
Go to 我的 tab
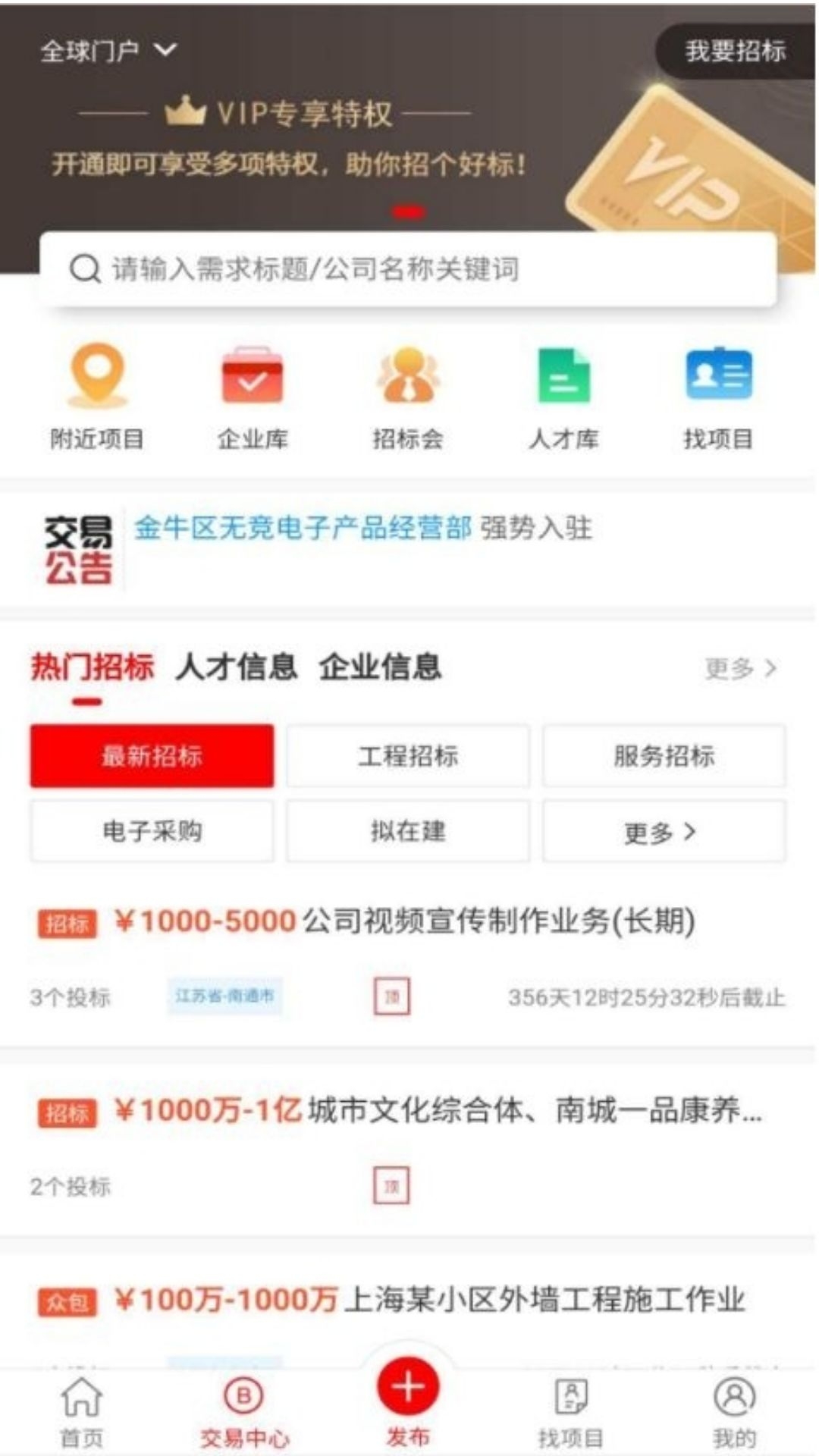coord(734,1412)
